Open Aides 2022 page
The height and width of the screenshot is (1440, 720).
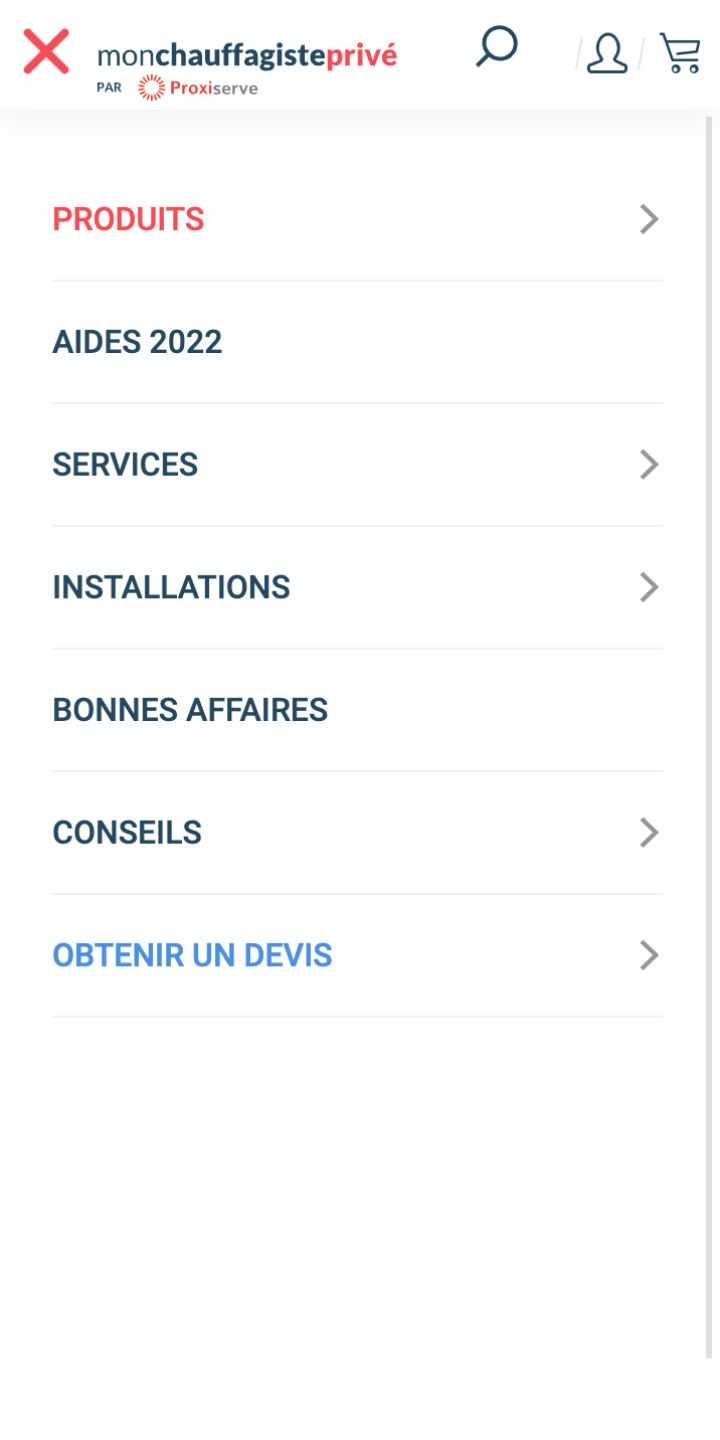[357, 342]
